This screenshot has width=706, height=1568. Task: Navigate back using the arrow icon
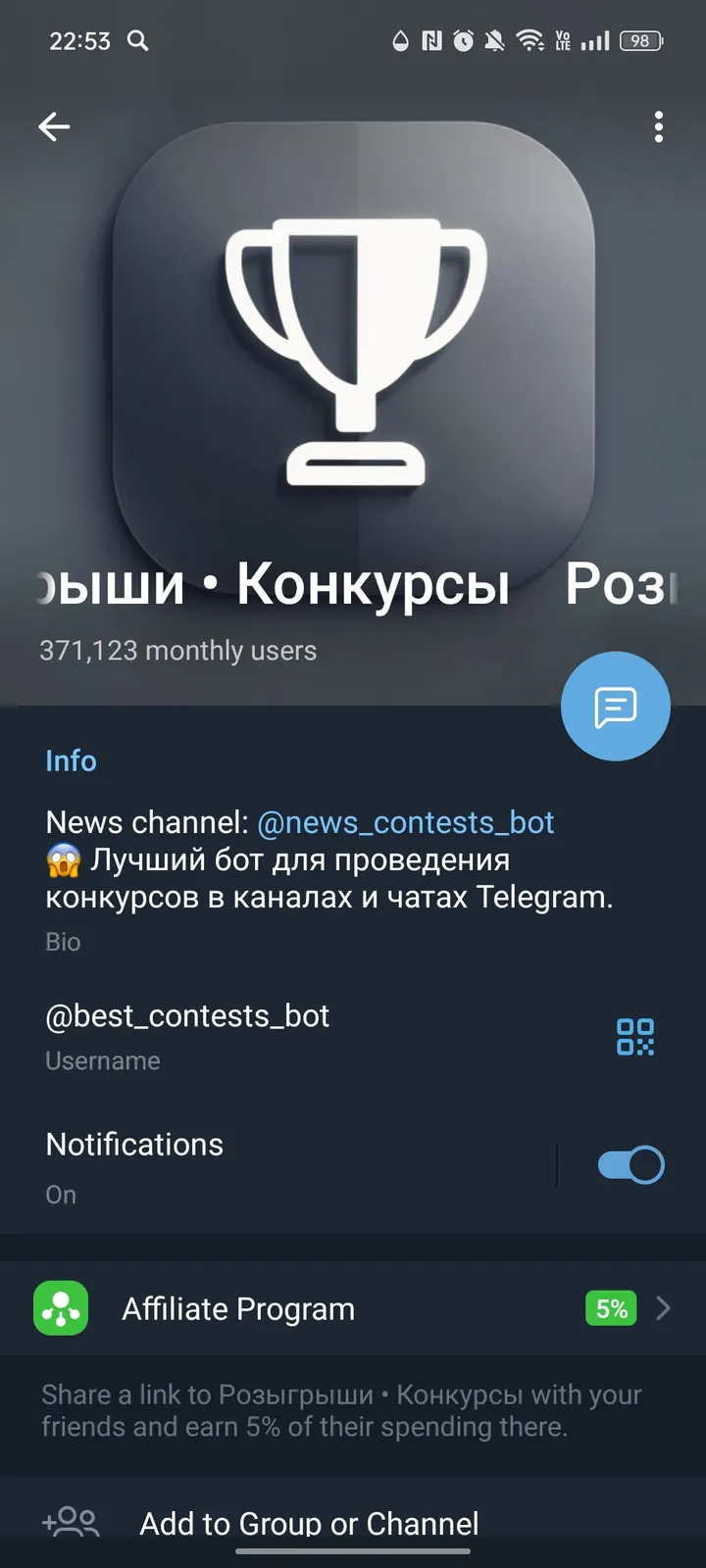tap(54, 126)
